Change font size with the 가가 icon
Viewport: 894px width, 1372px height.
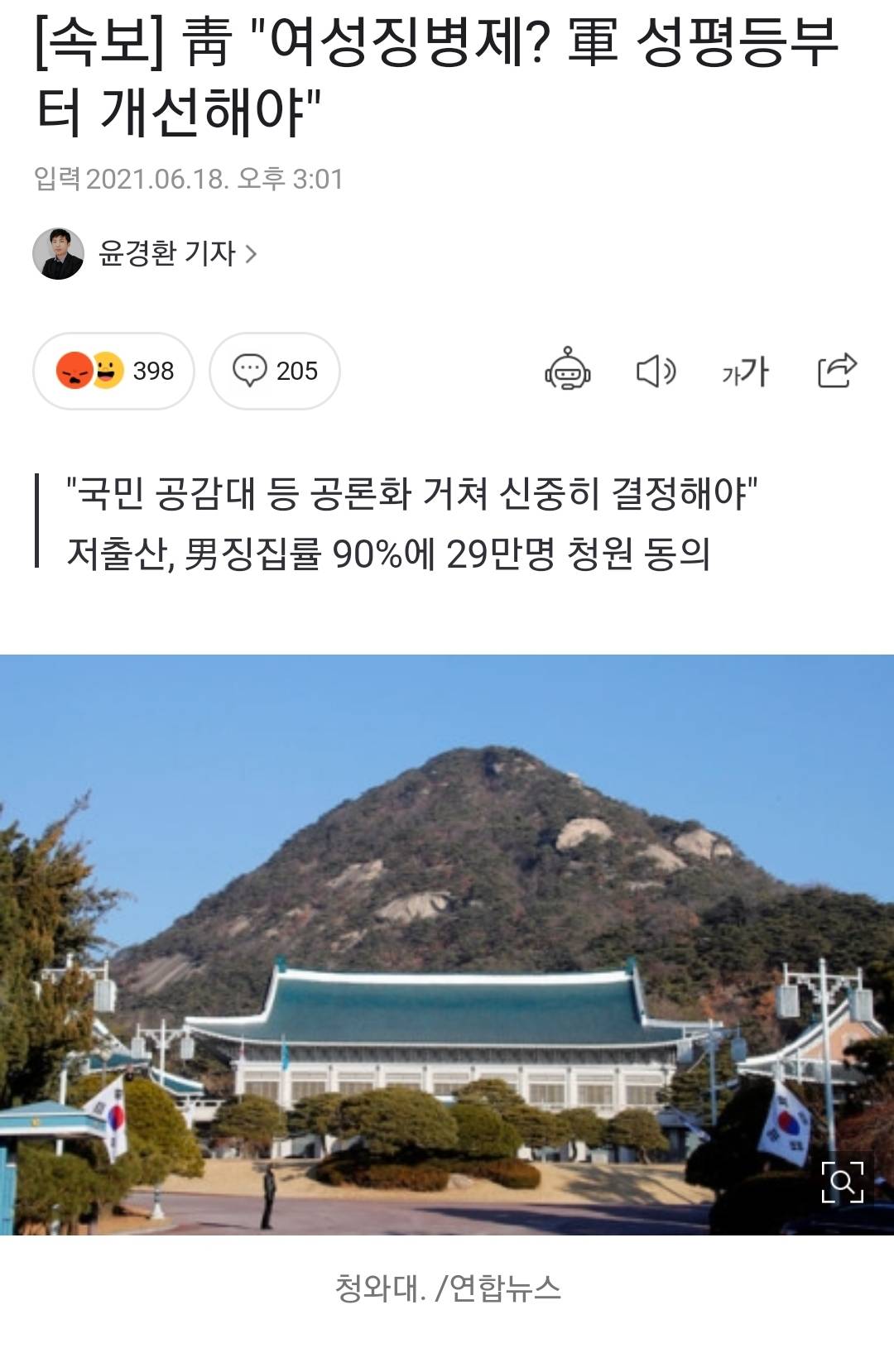click(745, 372)
